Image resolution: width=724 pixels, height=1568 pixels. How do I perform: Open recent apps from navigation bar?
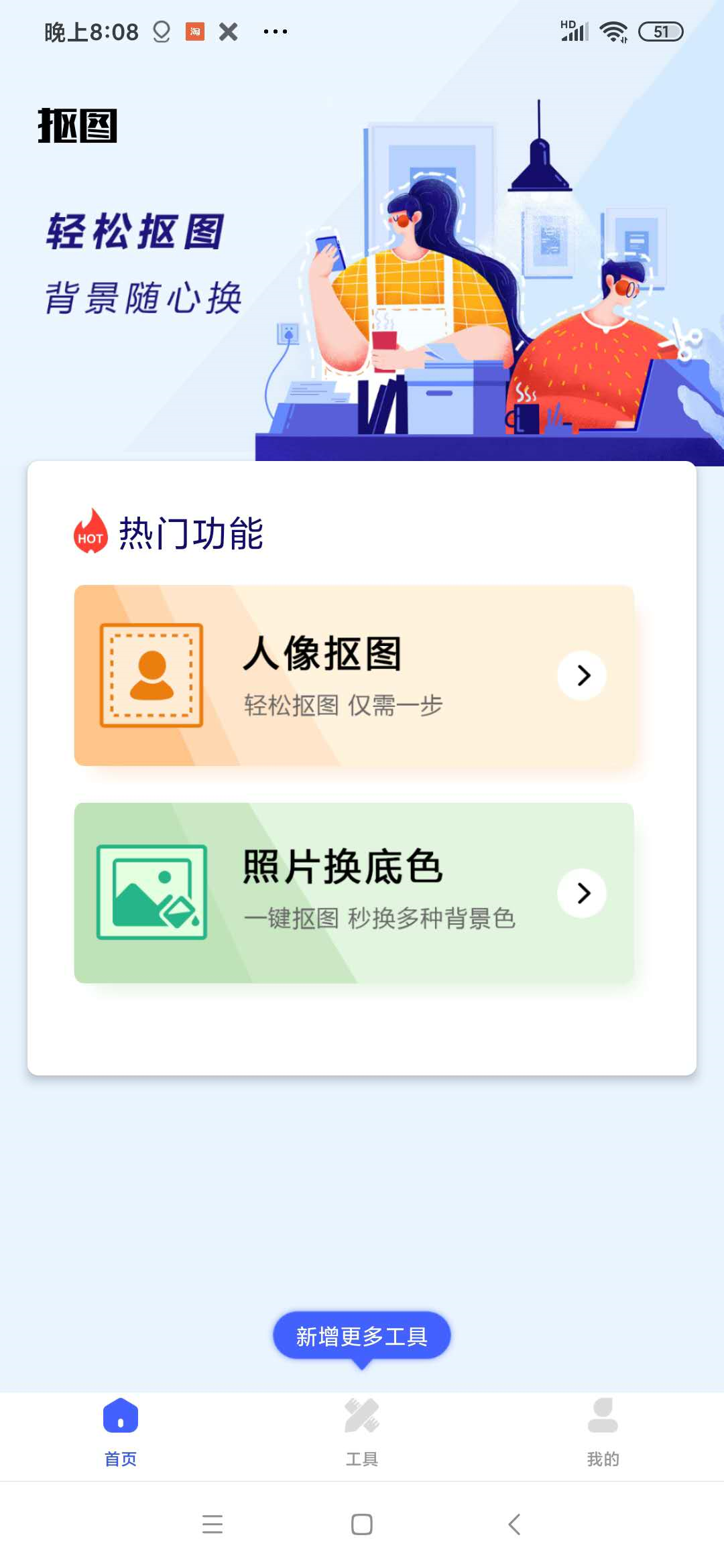[x=213, y=1524]
